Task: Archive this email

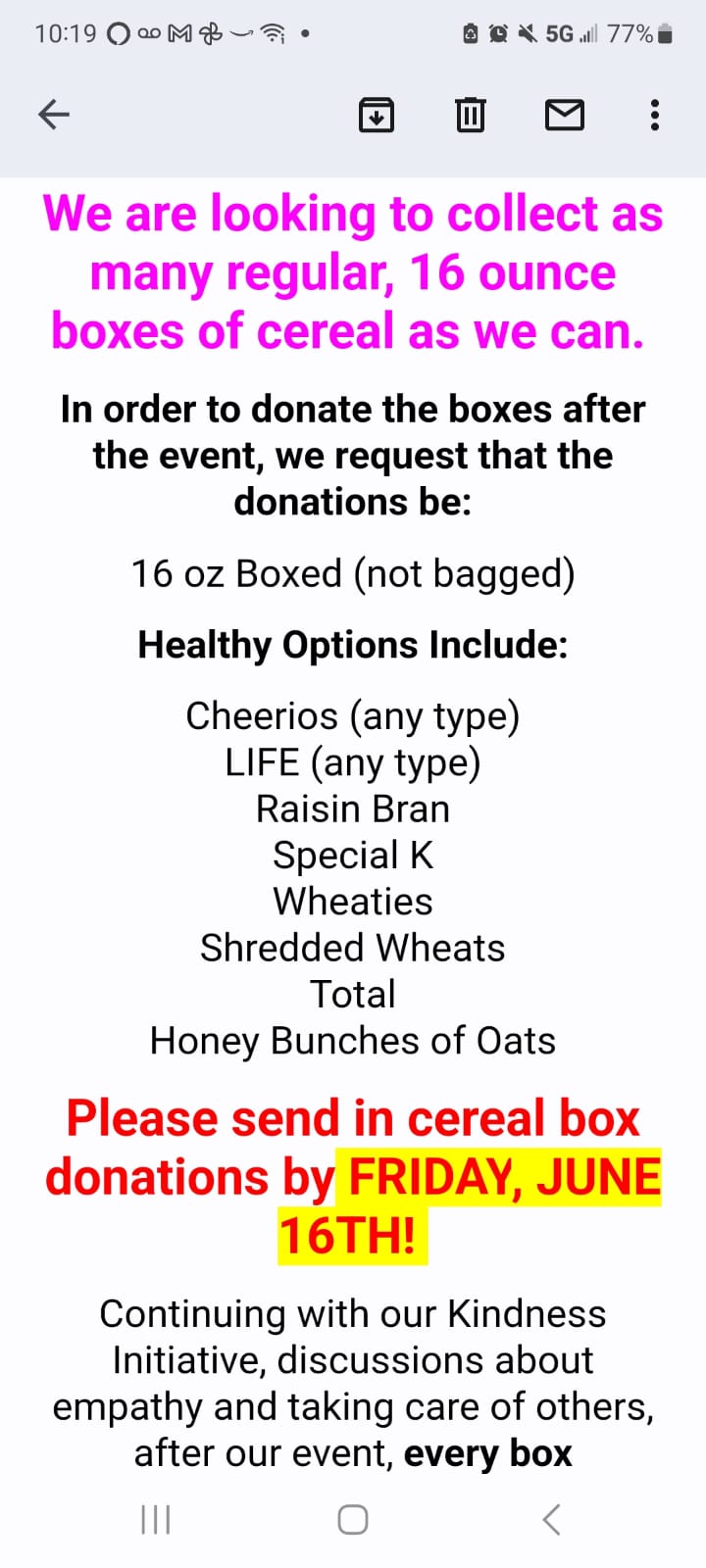Action: pyautogui.click(x=377, y=116)
